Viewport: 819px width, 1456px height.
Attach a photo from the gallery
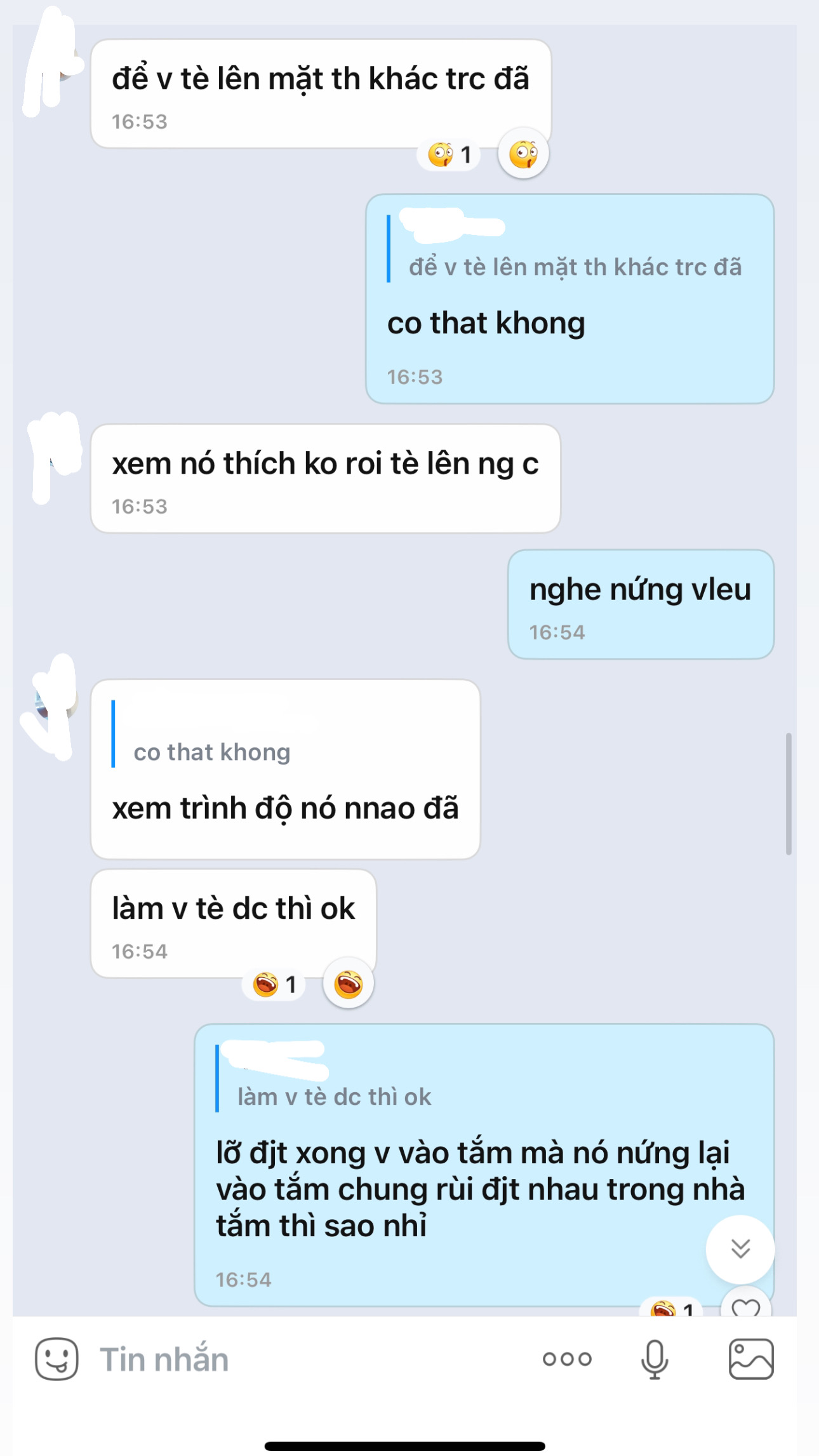click(750, 1359)
